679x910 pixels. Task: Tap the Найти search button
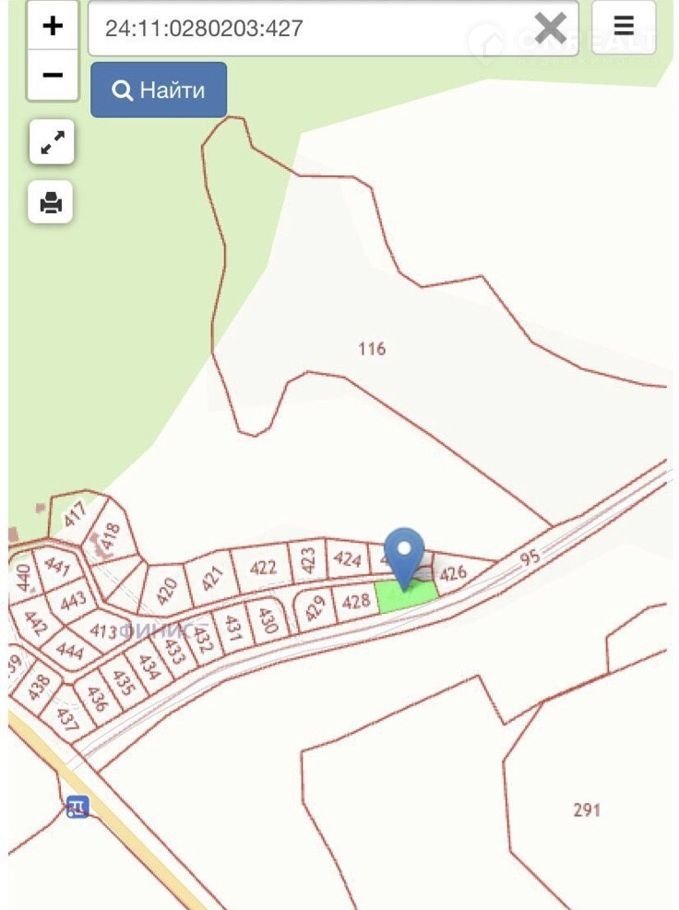point(159,90)
